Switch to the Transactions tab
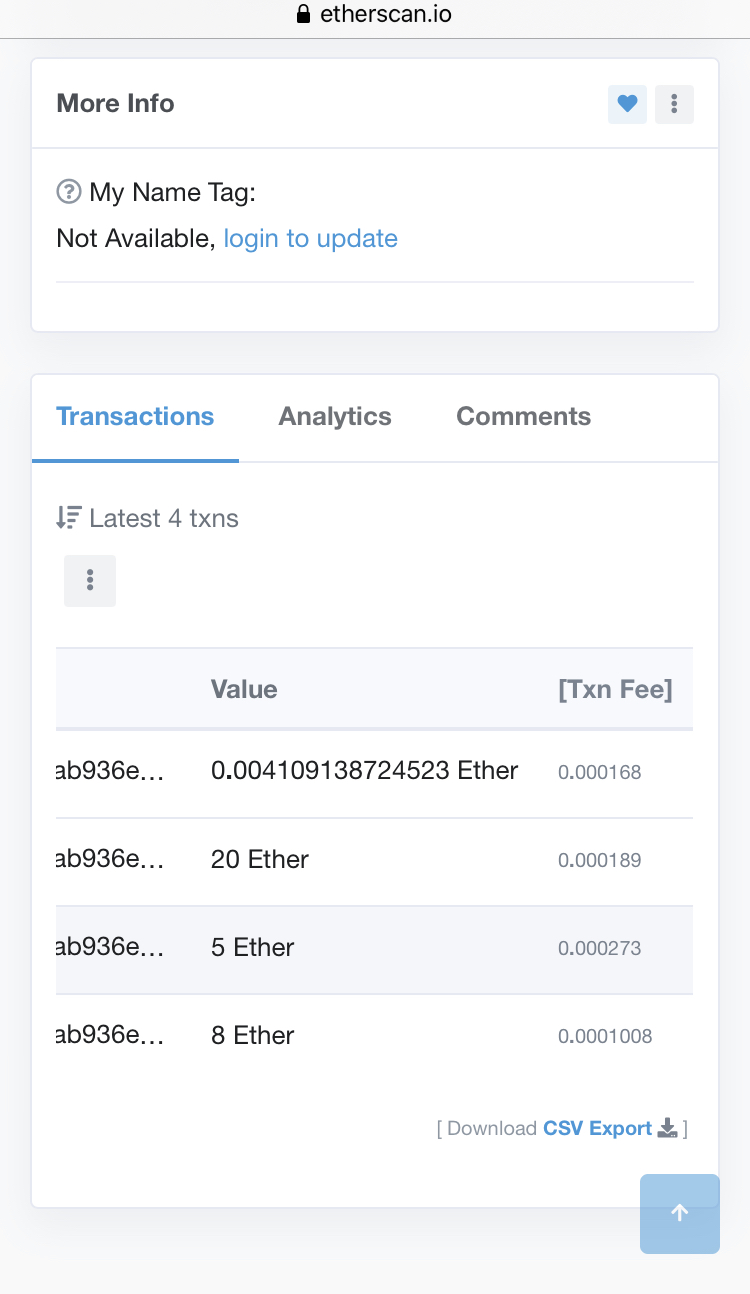Image resolution: width=750 pixels, height=1294 pixels. point(135,417)
